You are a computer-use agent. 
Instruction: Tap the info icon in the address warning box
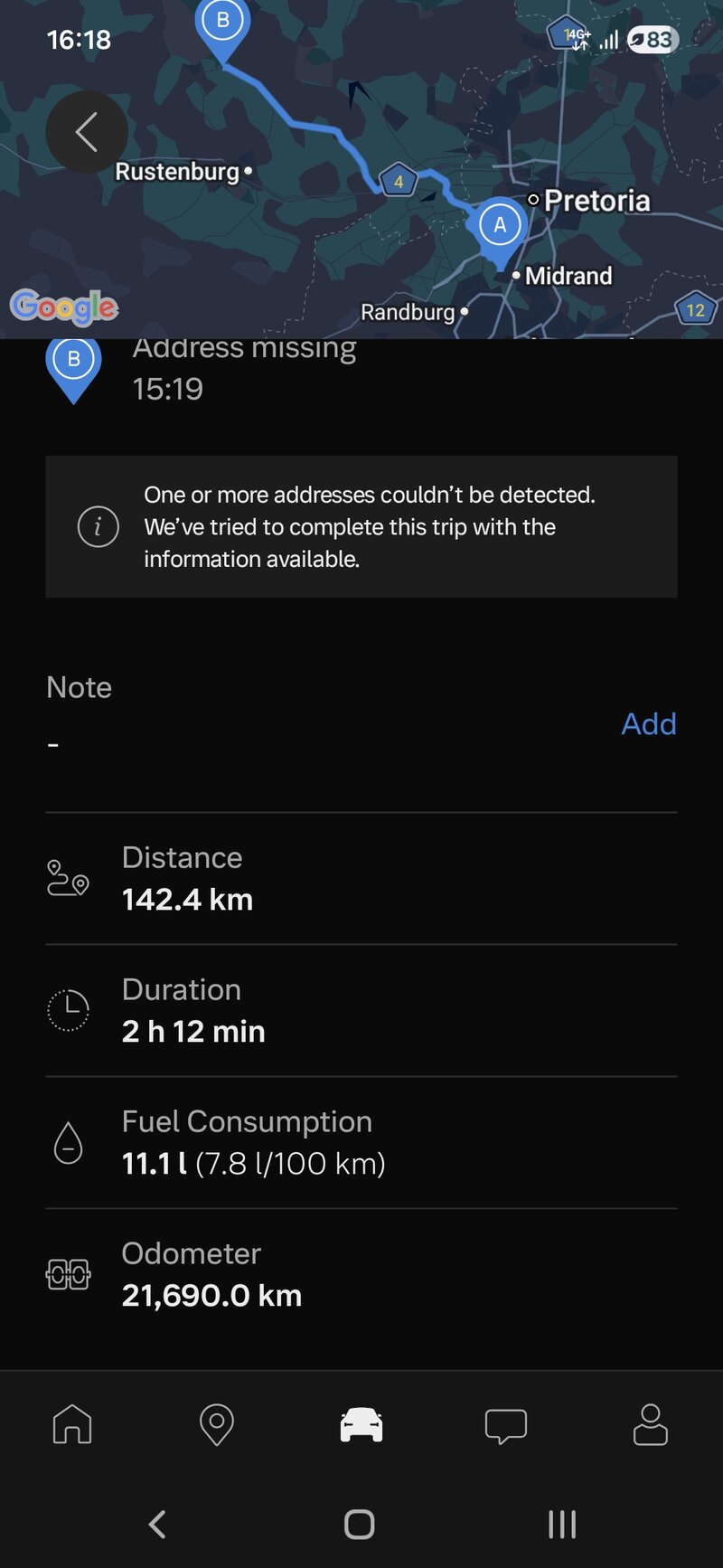pos(98,526)
